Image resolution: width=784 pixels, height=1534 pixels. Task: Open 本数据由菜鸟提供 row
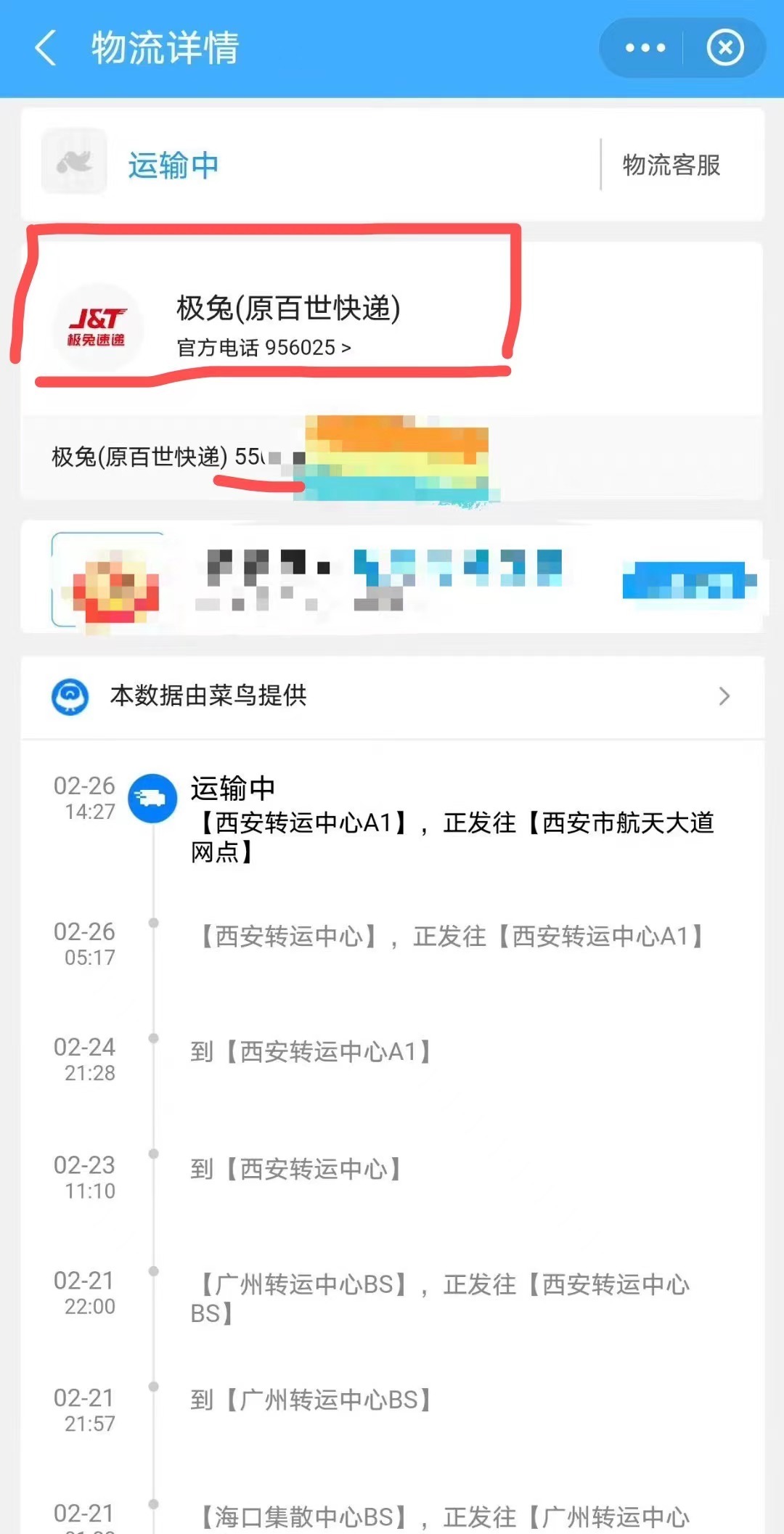[392, 696]
